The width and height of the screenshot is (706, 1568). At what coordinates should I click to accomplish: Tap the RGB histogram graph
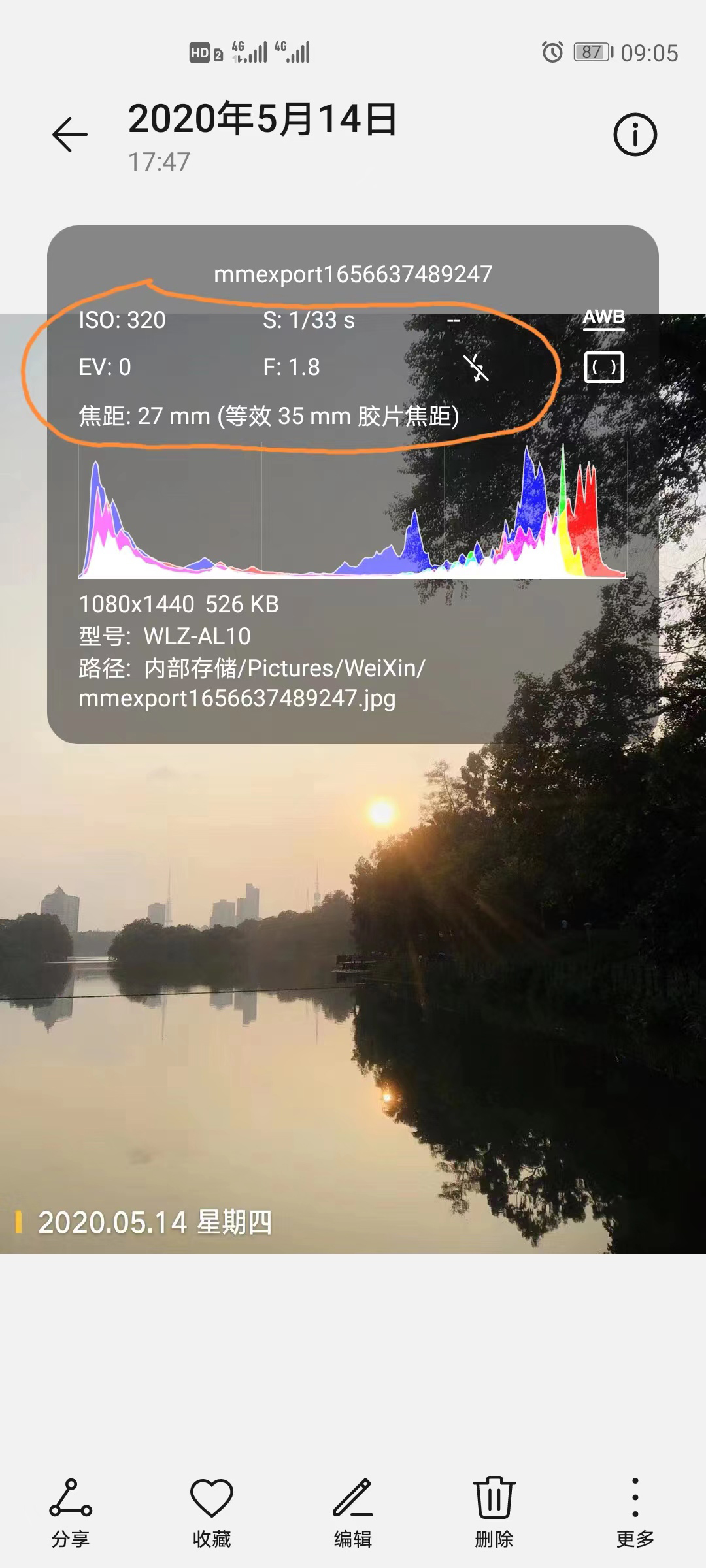(353, 516)
